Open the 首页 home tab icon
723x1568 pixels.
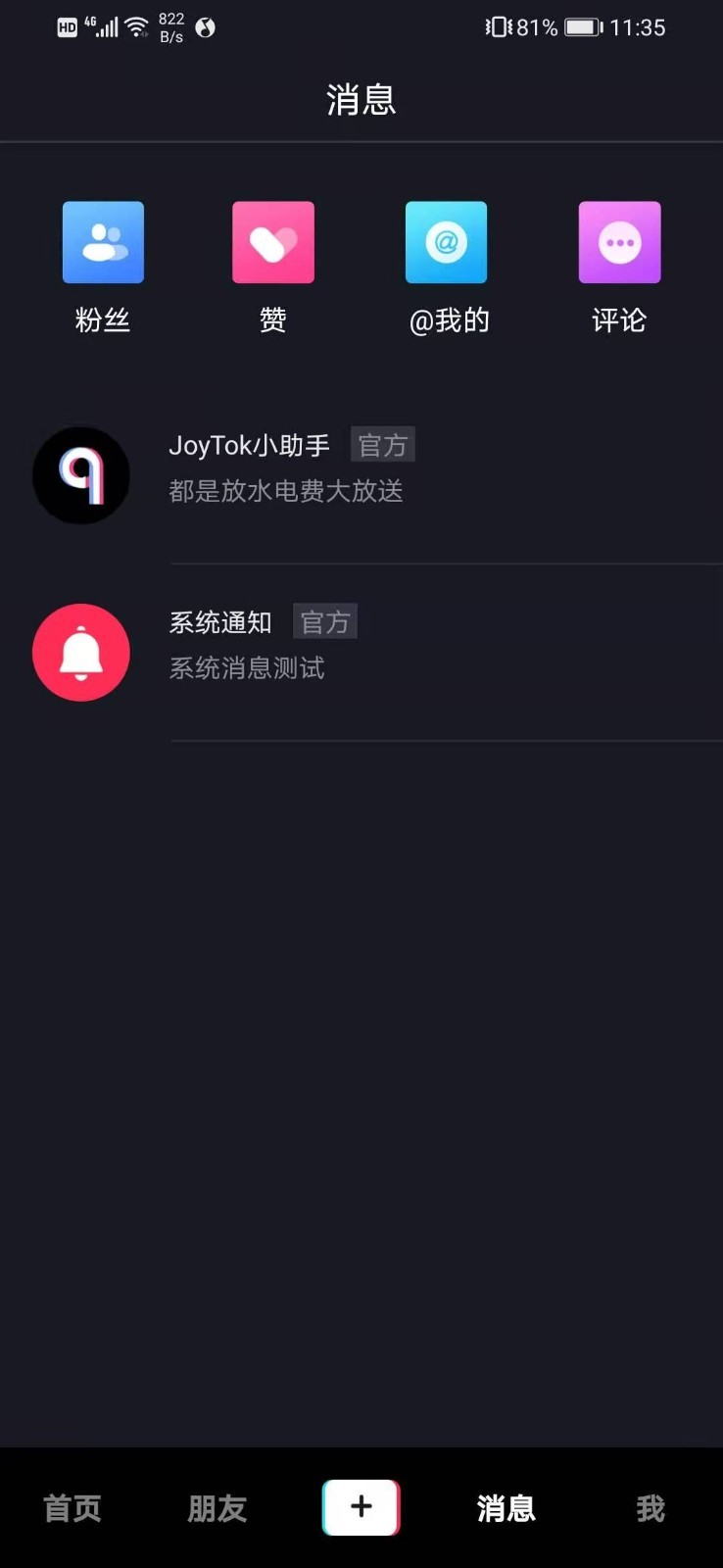click(x=70, y=1509)
